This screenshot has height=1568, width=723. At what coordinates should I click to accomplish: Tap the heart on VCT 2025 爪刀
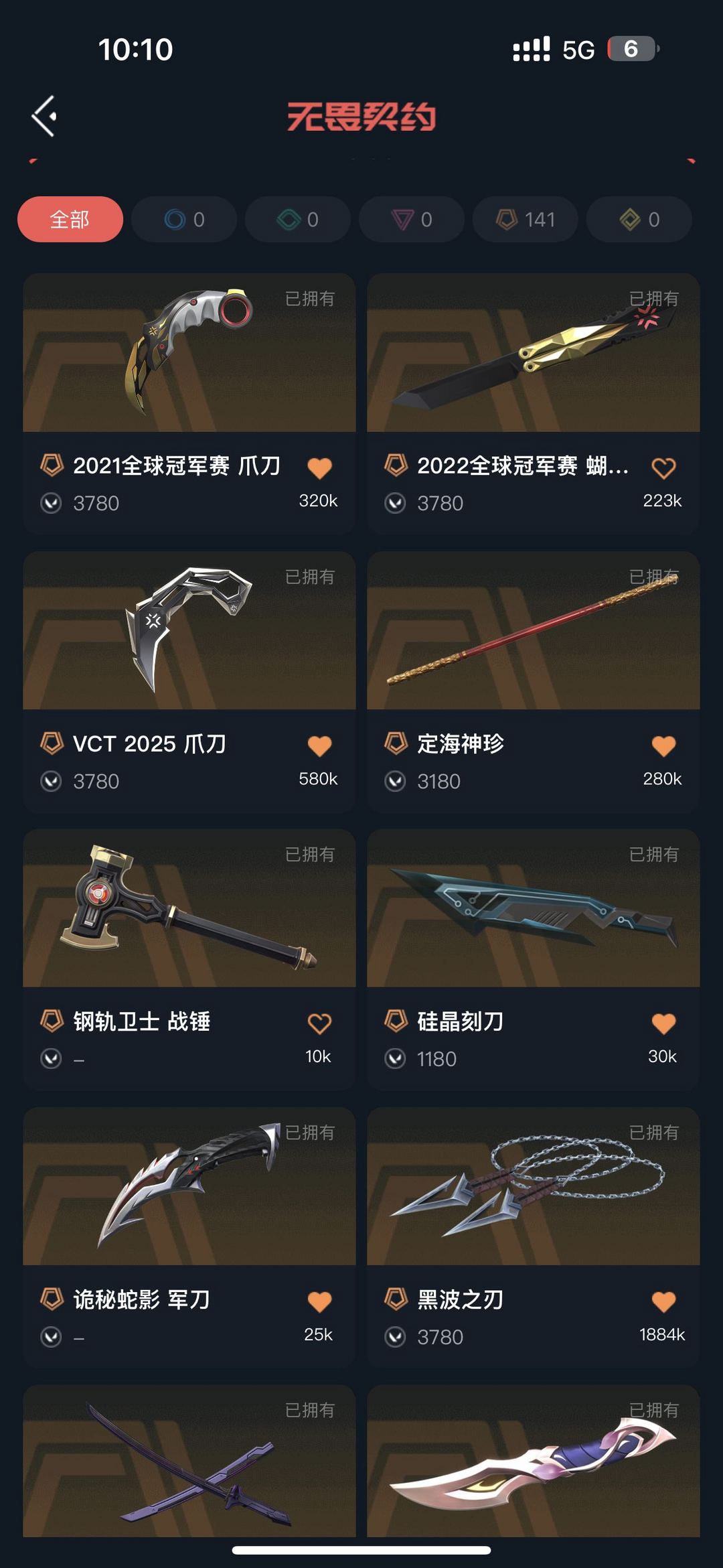coord(319,745)
